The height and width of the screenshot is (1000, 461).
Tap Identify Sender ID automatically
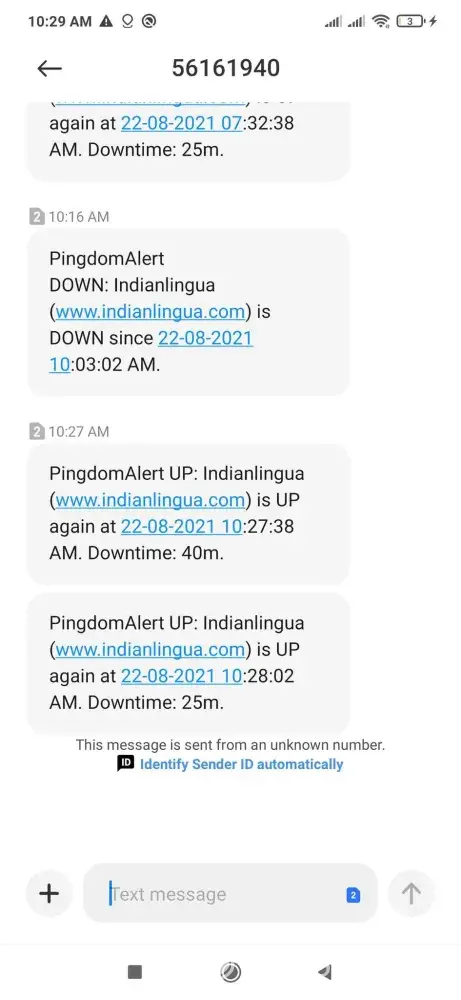pos(241,764)
